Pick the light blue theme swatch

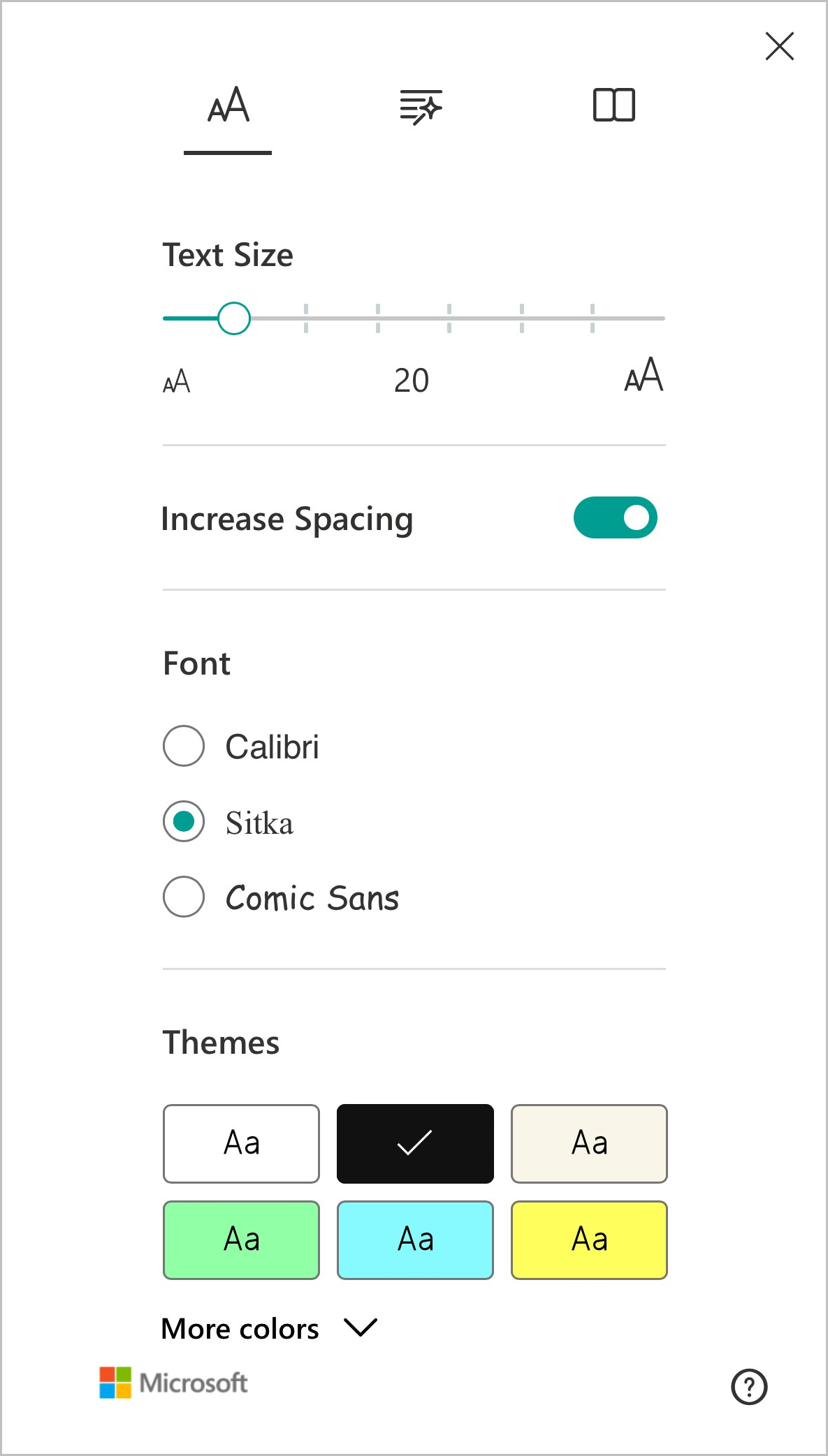415,1240
